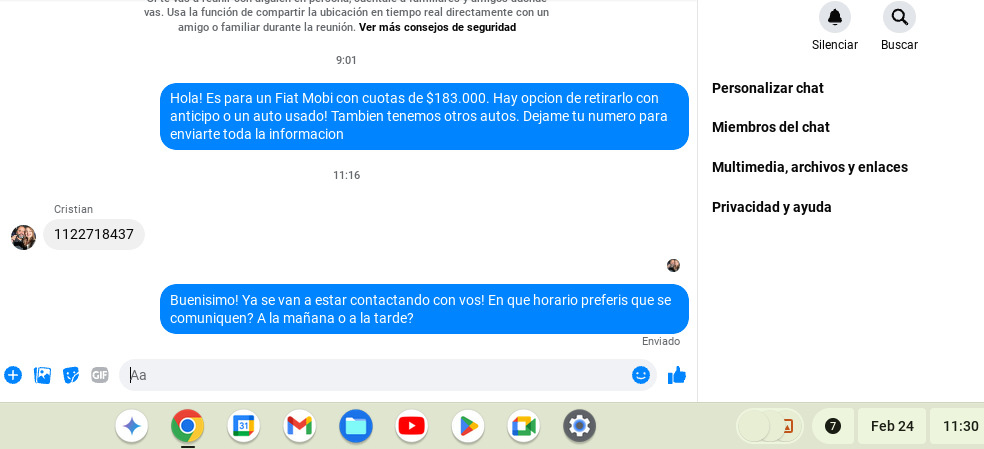
Task: Mute this conversation with Silenciar bell
Action: [834, 17]
